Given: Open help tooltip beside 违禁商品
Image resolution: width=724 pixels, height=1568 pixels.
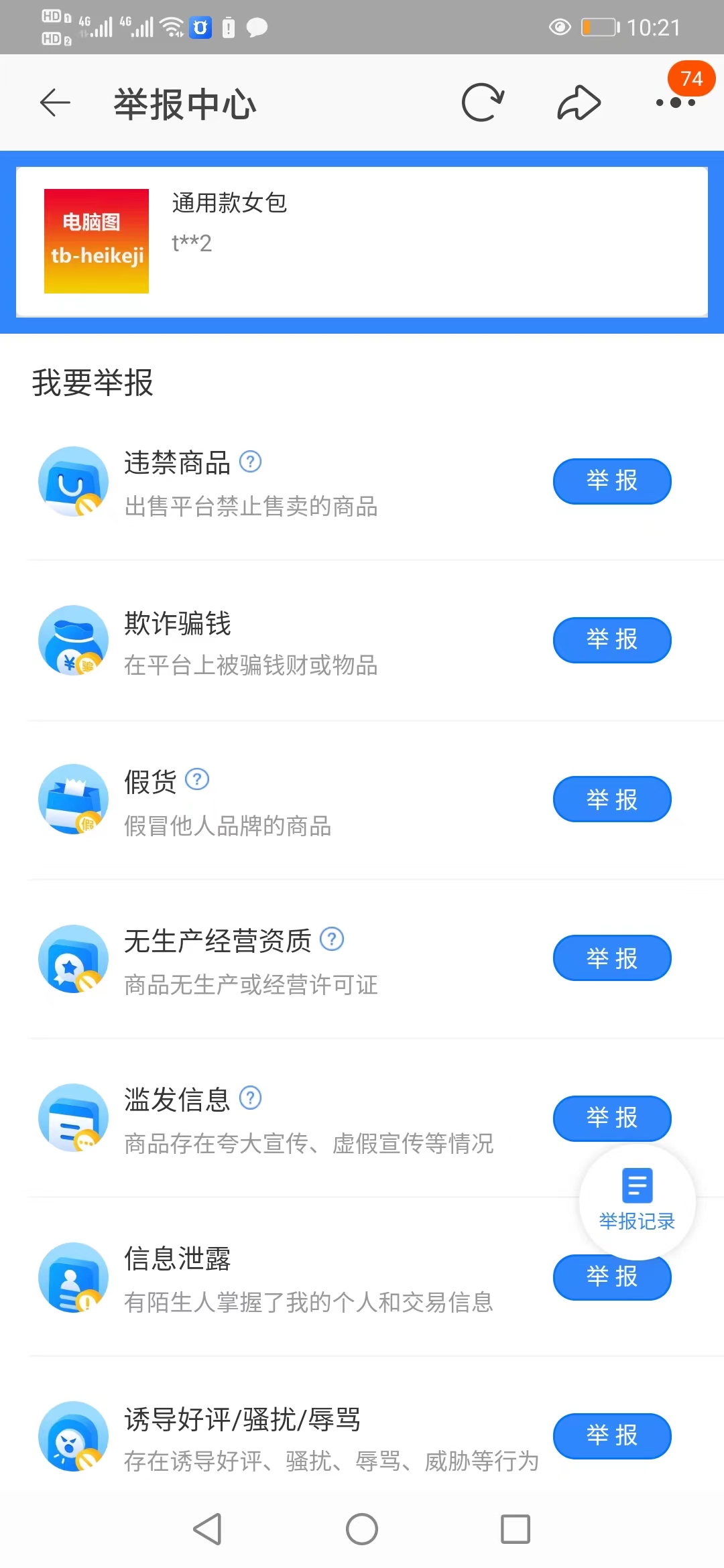Looking at the screenshot, I should (251, 462).
